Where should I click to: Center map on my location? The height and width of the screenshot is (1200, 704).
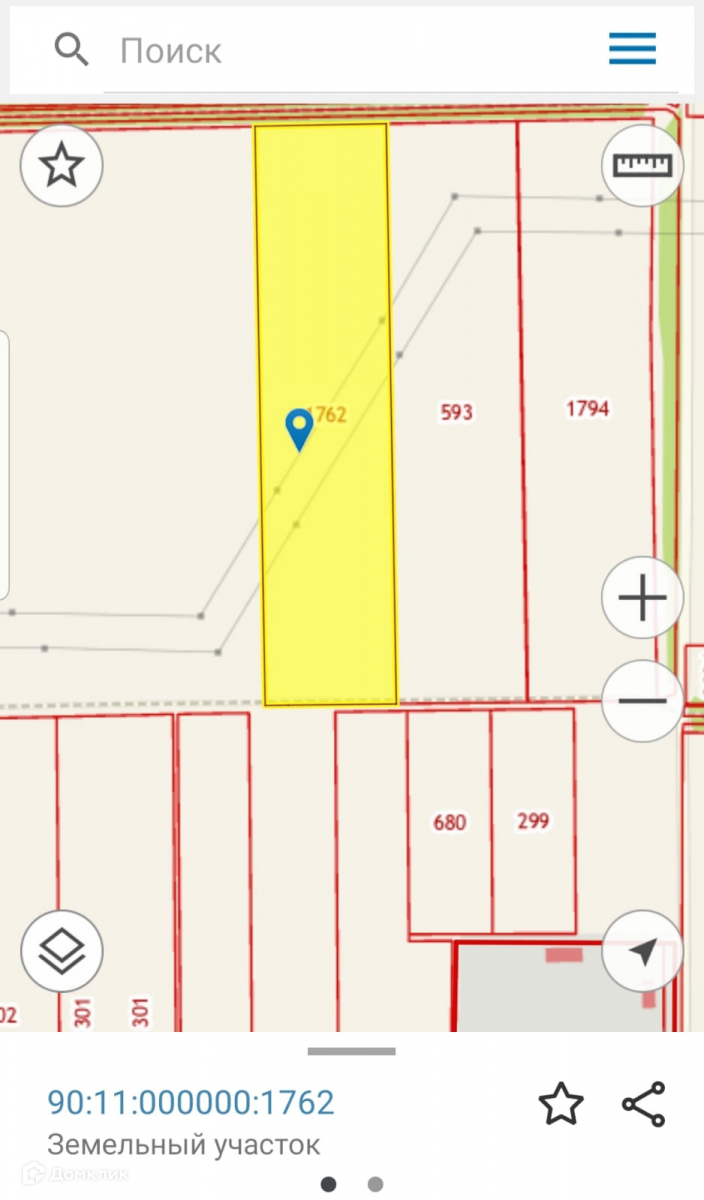(643, 951)
